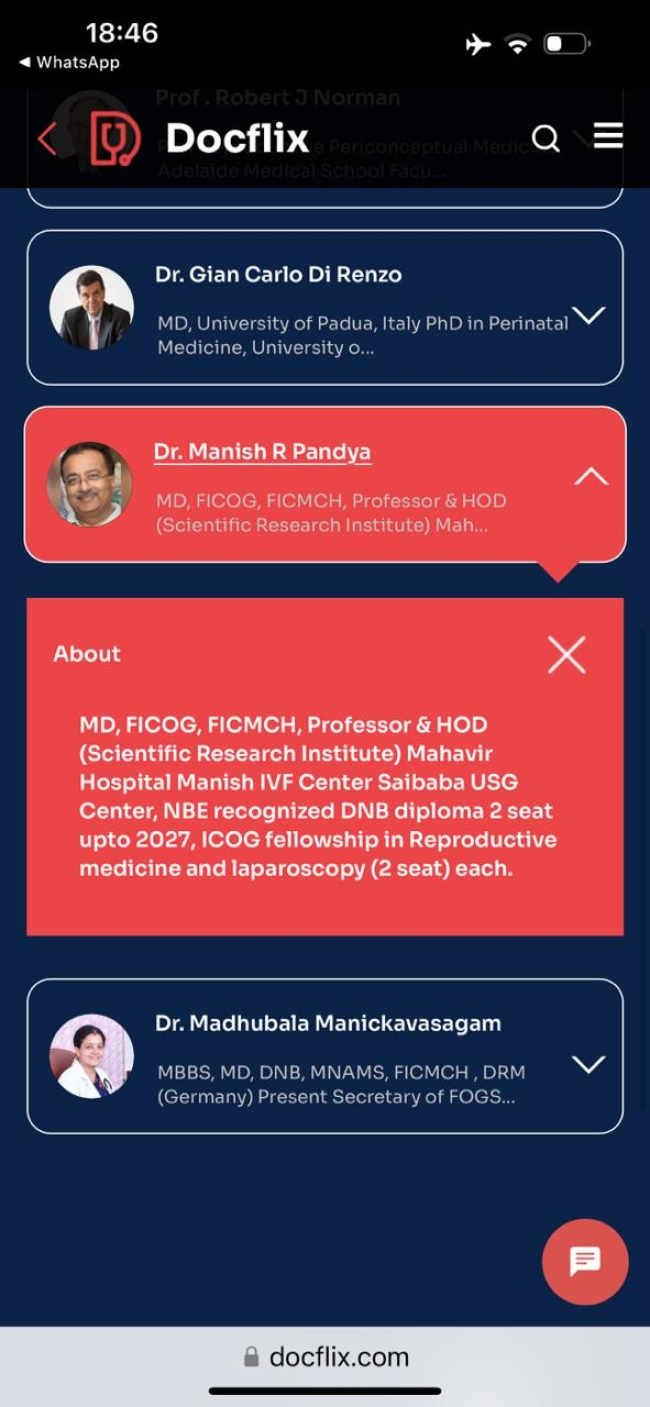Open the hamburger menu
650x1407 pixels.
608,136
